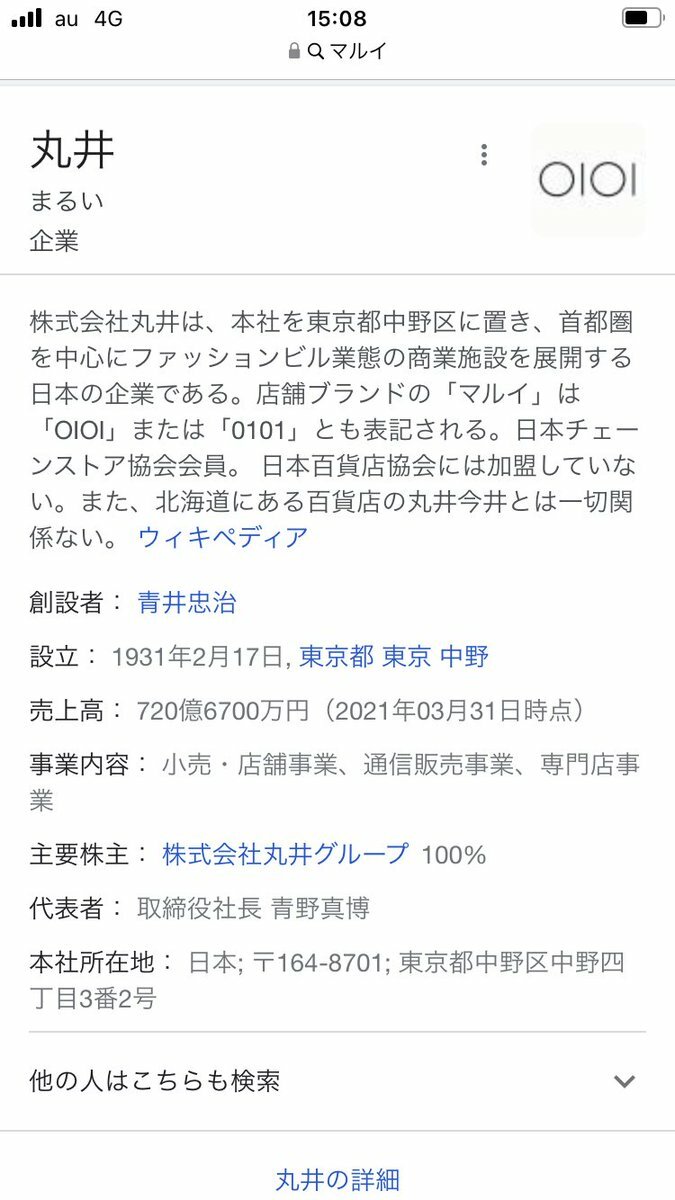Open the 東京都 link
675x1200 pixels.
click(337, 657)
